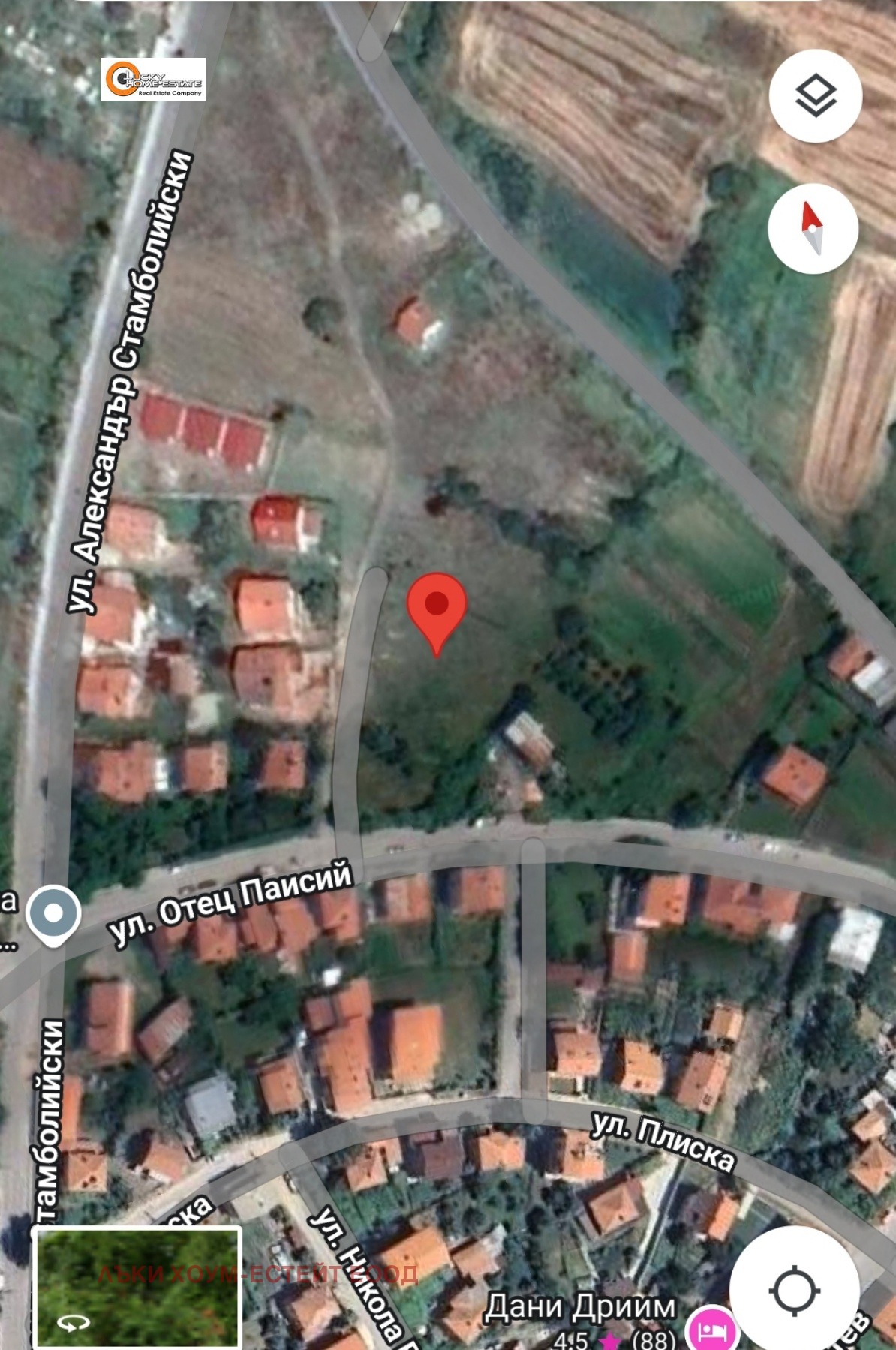Open the Дани Дриим hotel marker
The height and width of the screenshot is (1350, 896).
pyautogui.click(x=714, y=1330)
